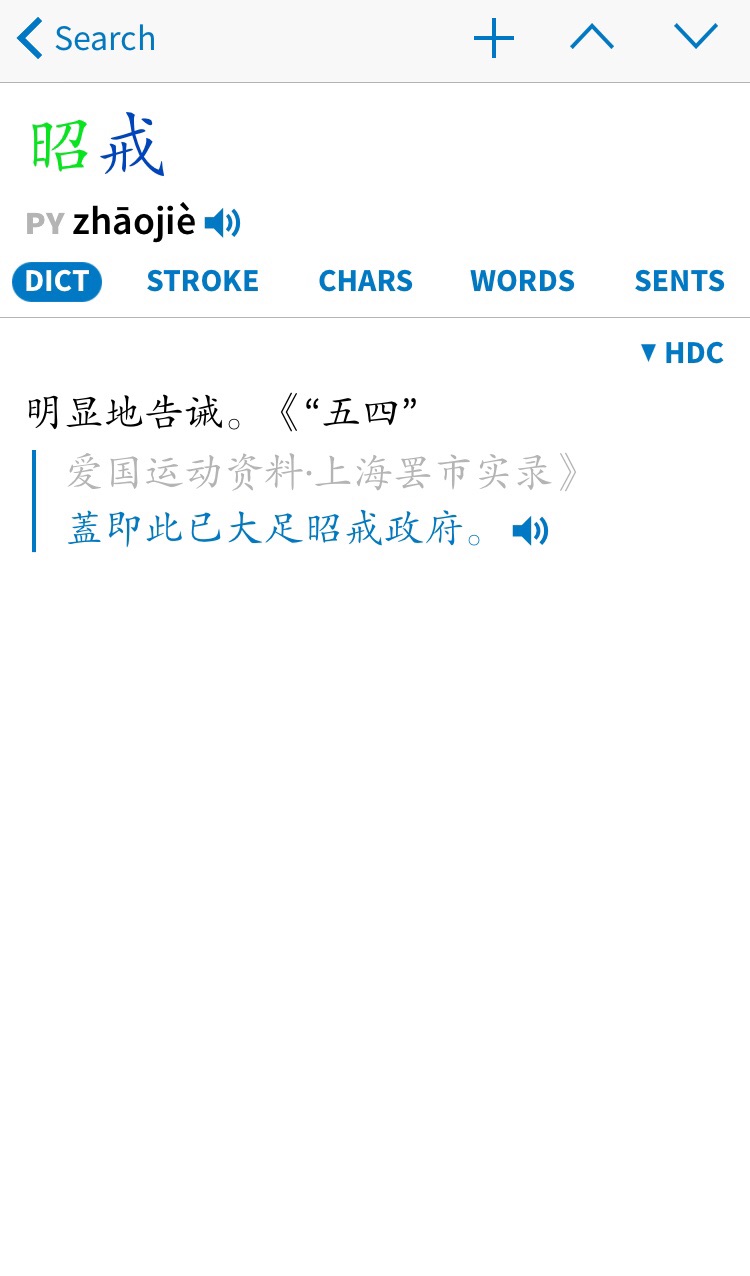This screenshot has width=750, height=1276.
Task: View the SENTS tab
Action: click(x=680, y=281)
